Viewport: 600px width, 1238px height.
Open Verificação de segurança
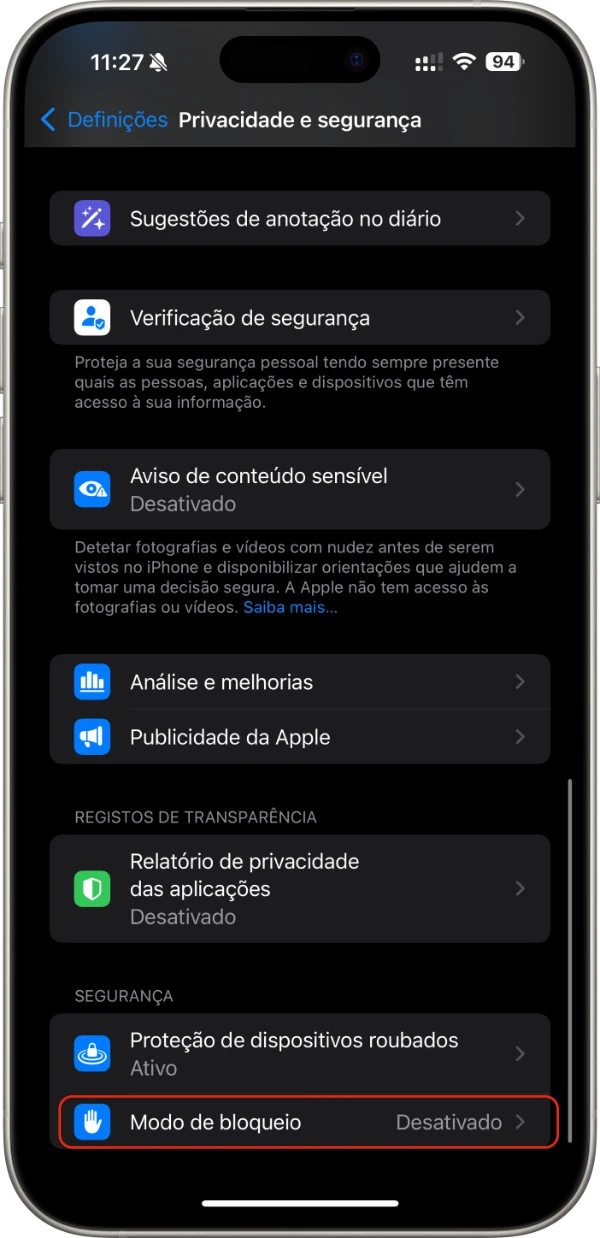[x=300, y=318]
